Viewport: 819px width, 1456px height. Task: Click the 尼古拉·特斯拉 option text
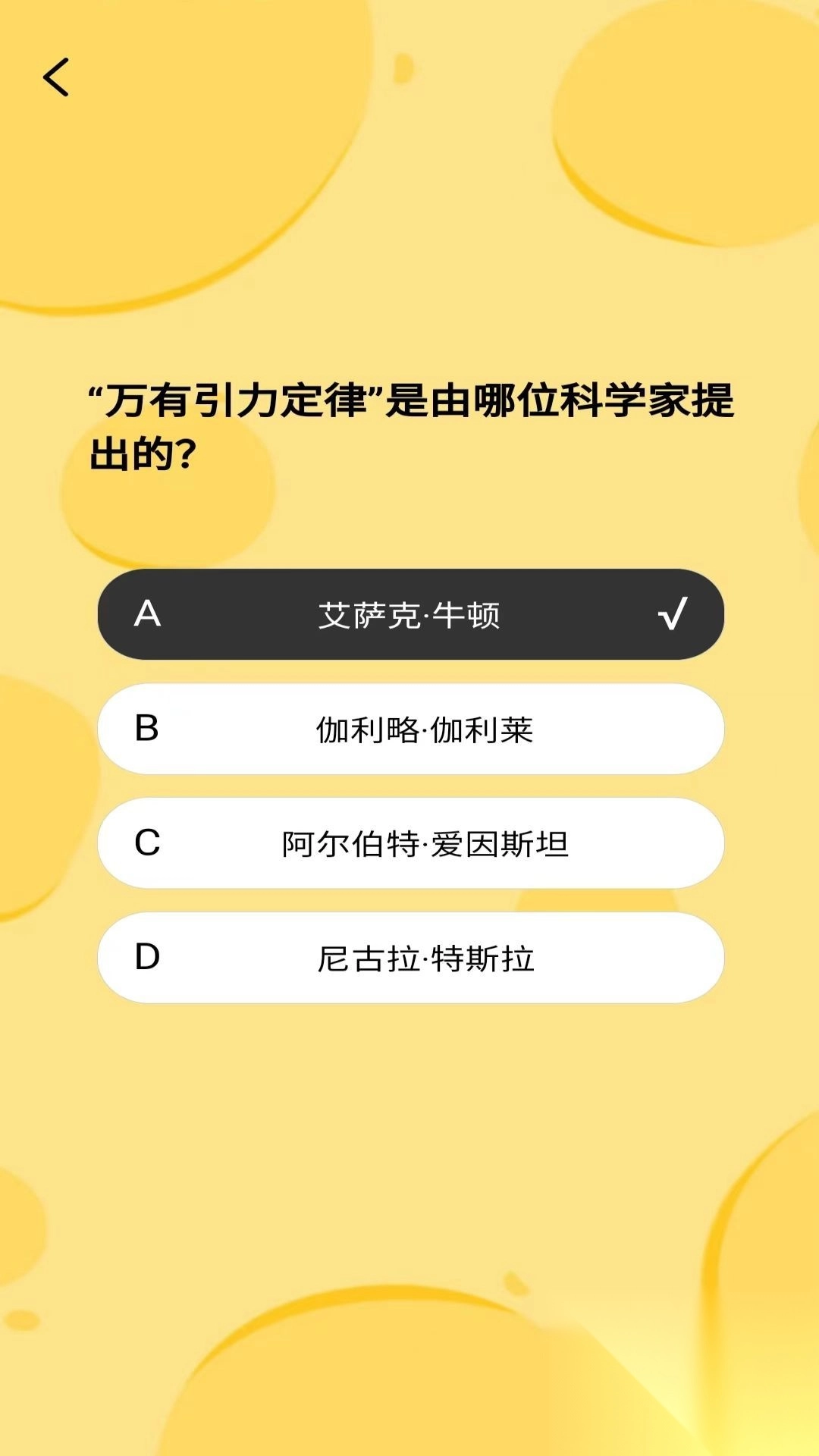click(427, 958)
